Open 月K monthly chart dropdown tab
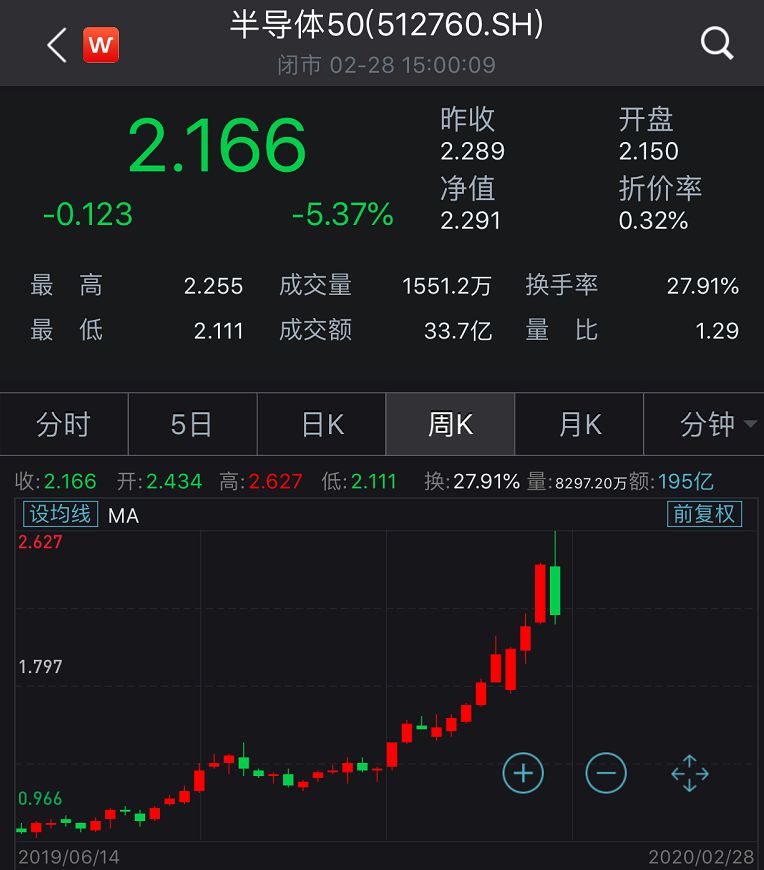The image size is (764, 870). (579, 424)
